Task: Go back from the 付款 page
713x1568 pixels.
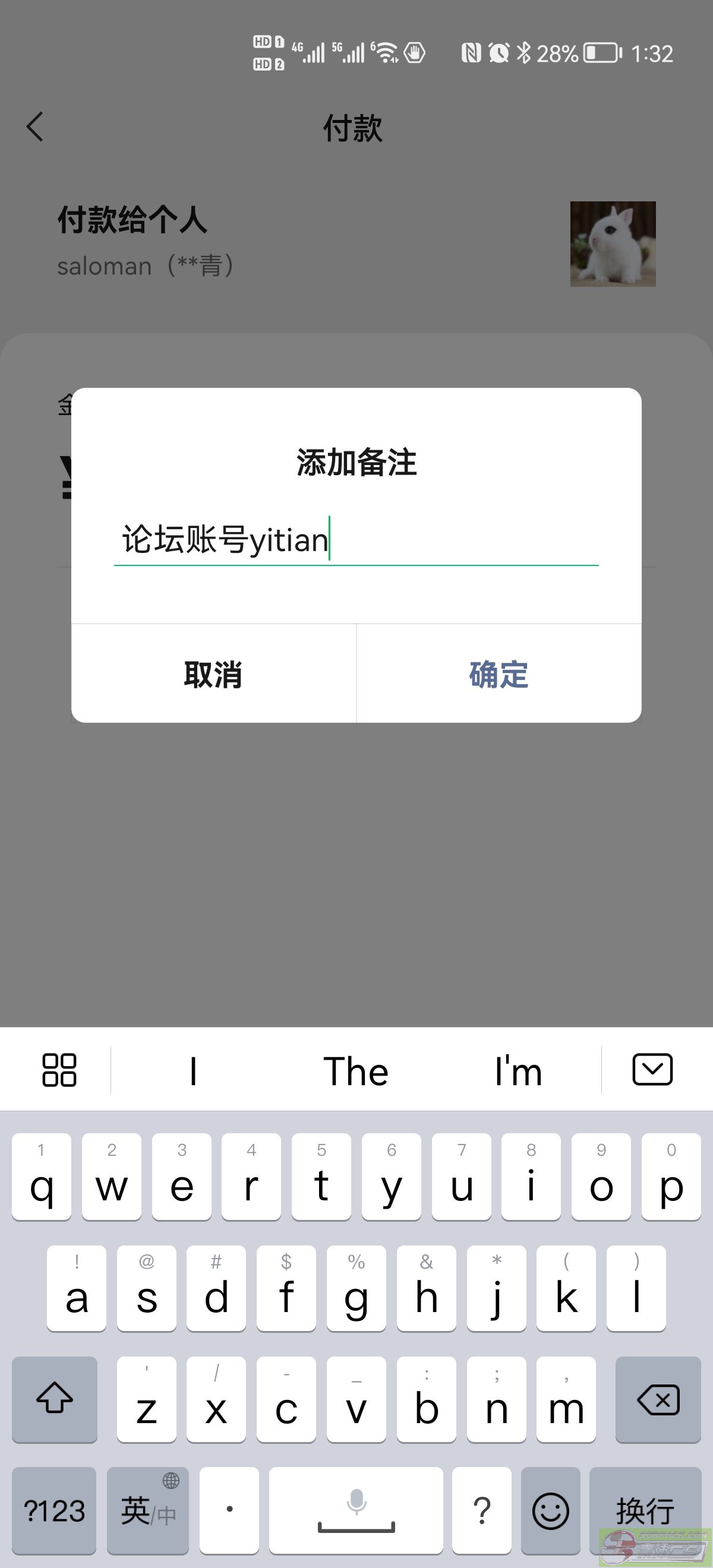Action: pos(35,127)
